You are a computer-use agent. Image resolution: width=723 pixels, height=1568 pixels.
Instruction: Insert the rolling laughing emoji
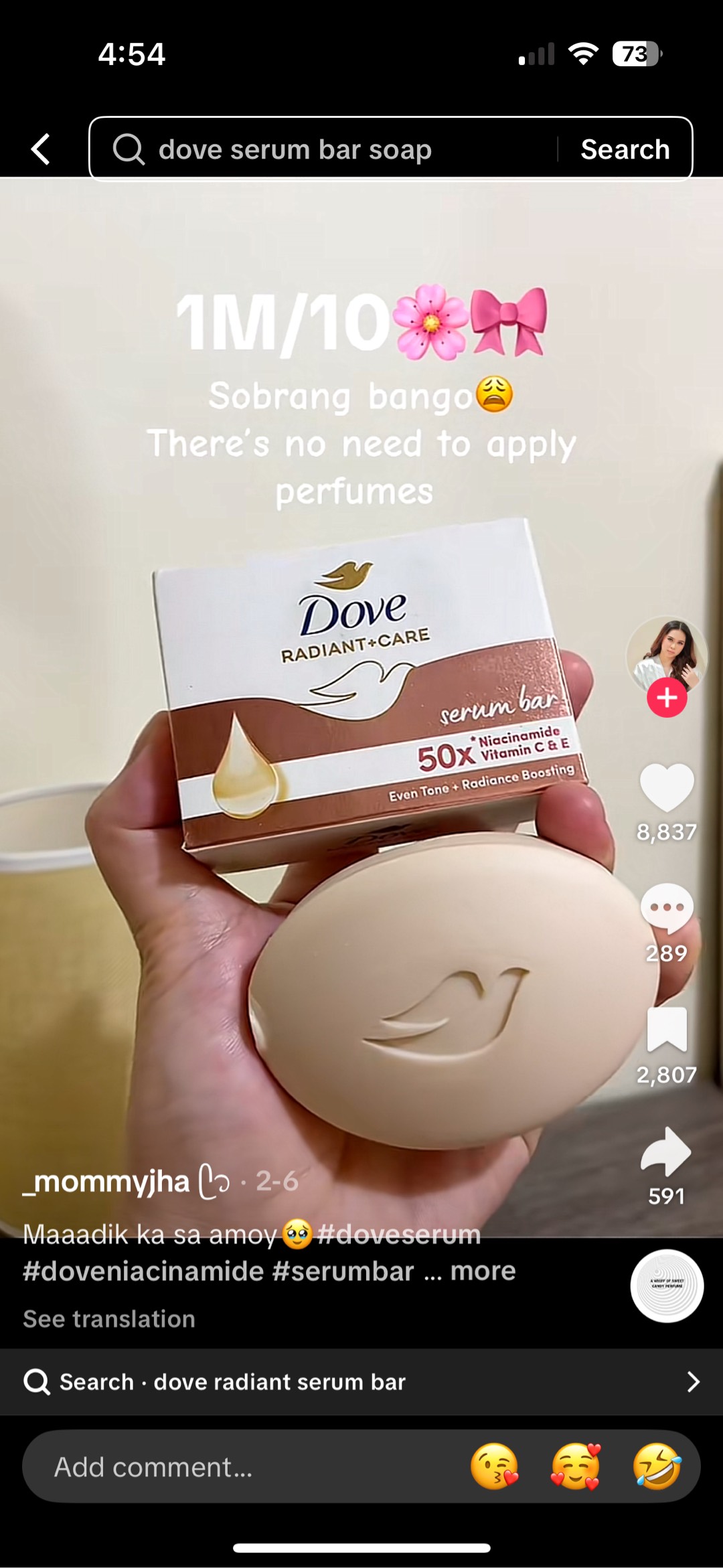click(x=657, y=1466)
